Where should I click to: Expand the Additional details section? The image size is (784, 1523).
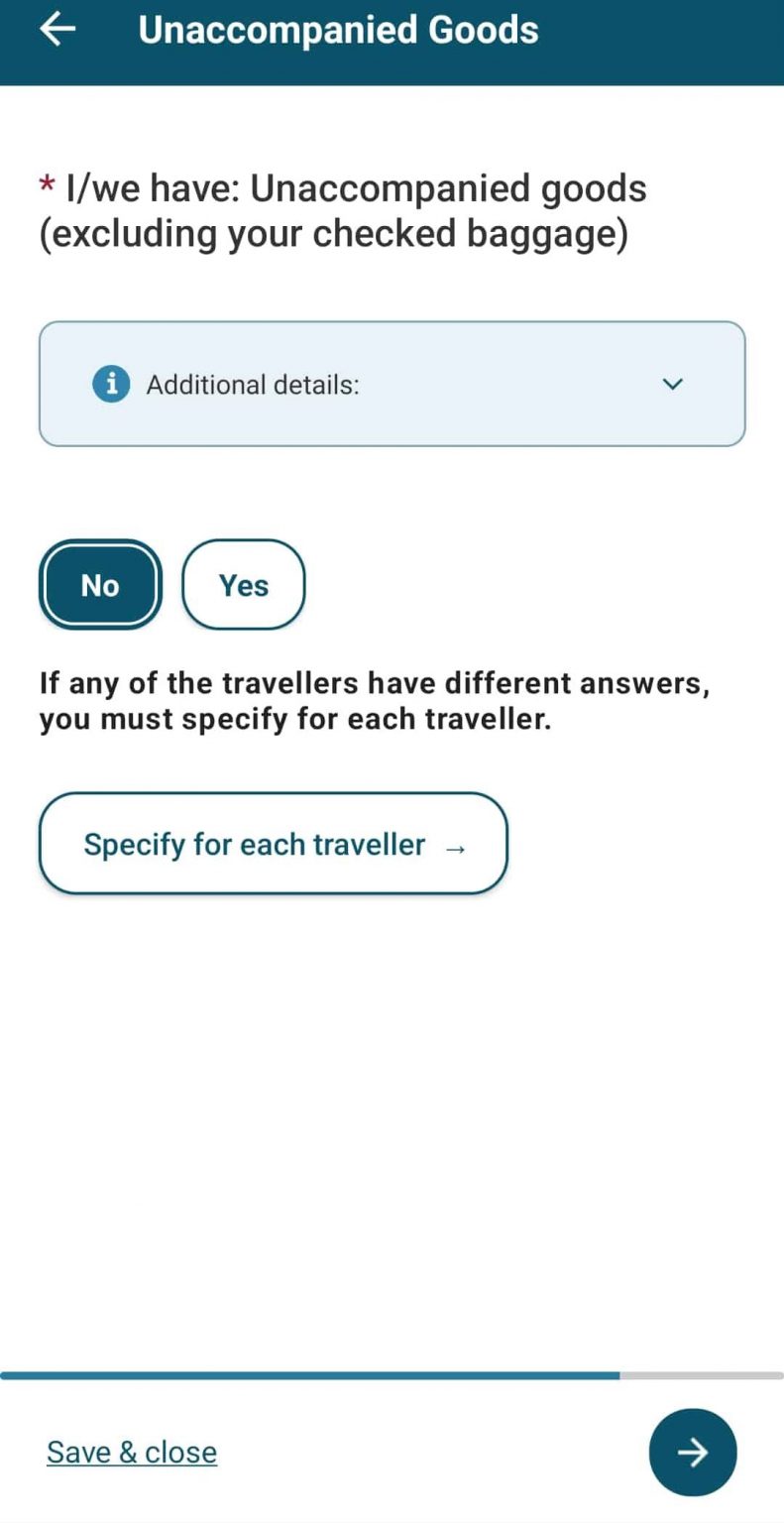(x=392, y=384)
